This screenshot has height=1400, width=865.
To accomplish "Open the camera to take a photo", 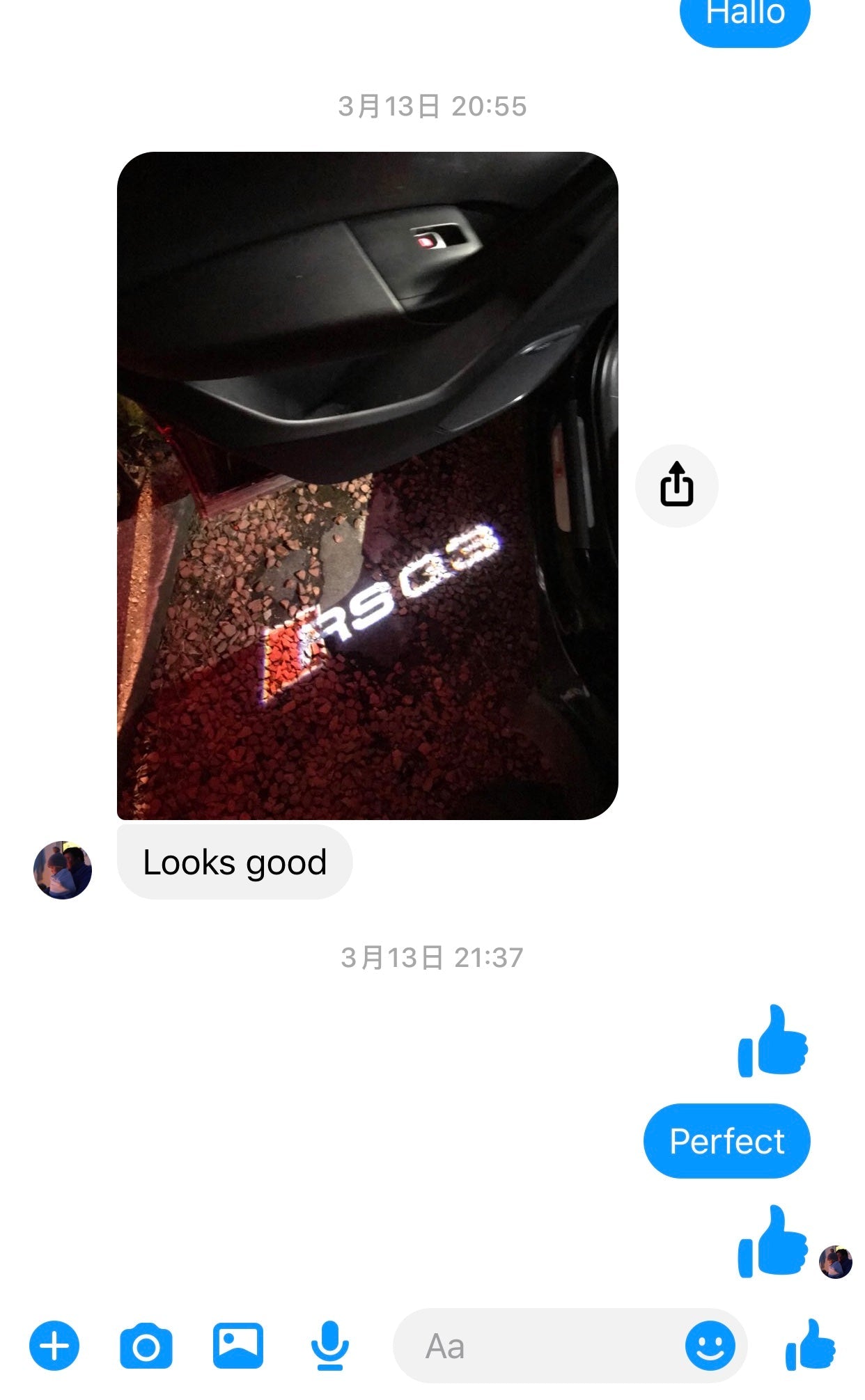I will (x=146, y=1346).
